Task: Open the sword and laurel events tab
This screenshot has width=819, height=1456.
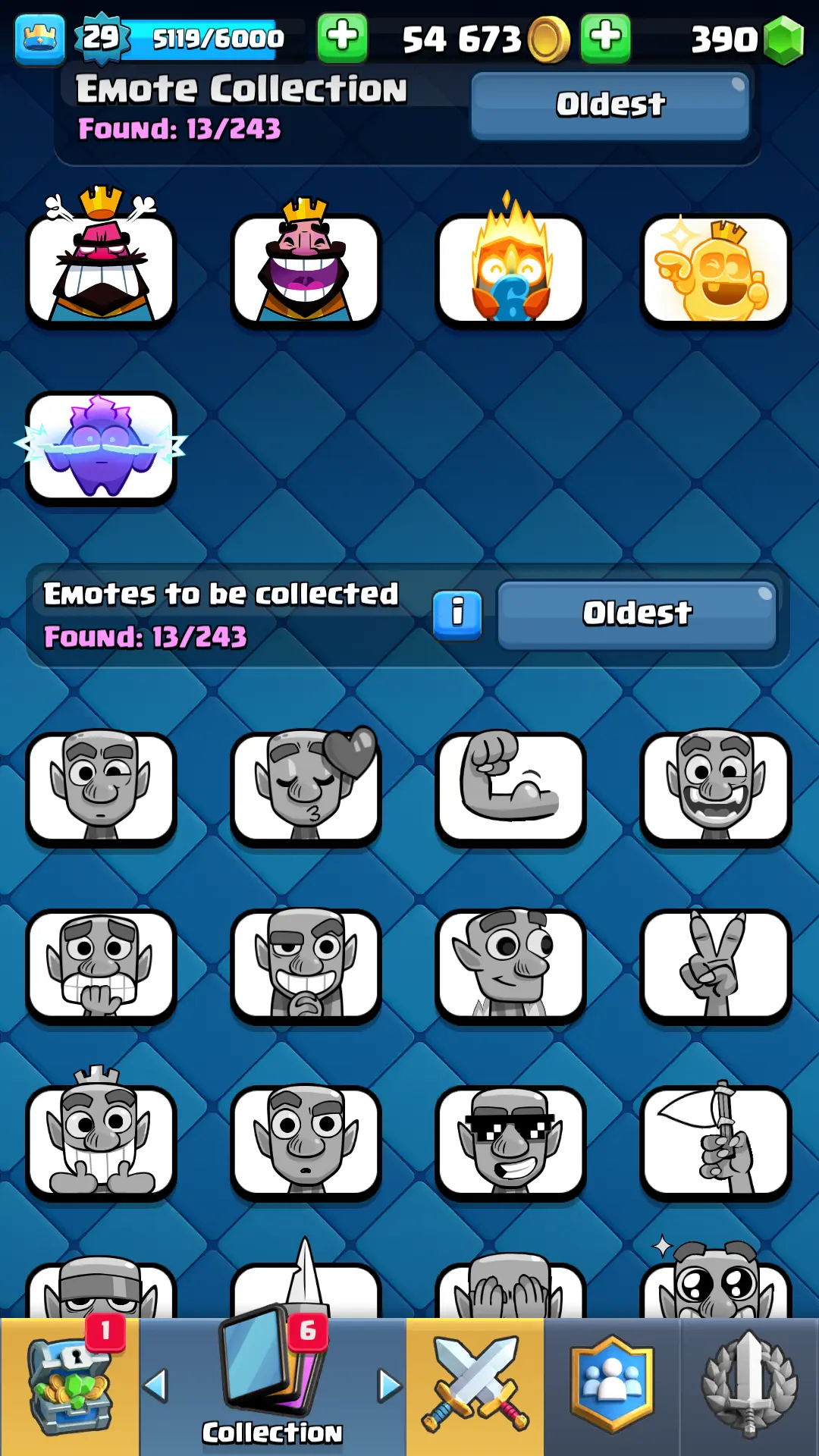Action: (749, 1386)
